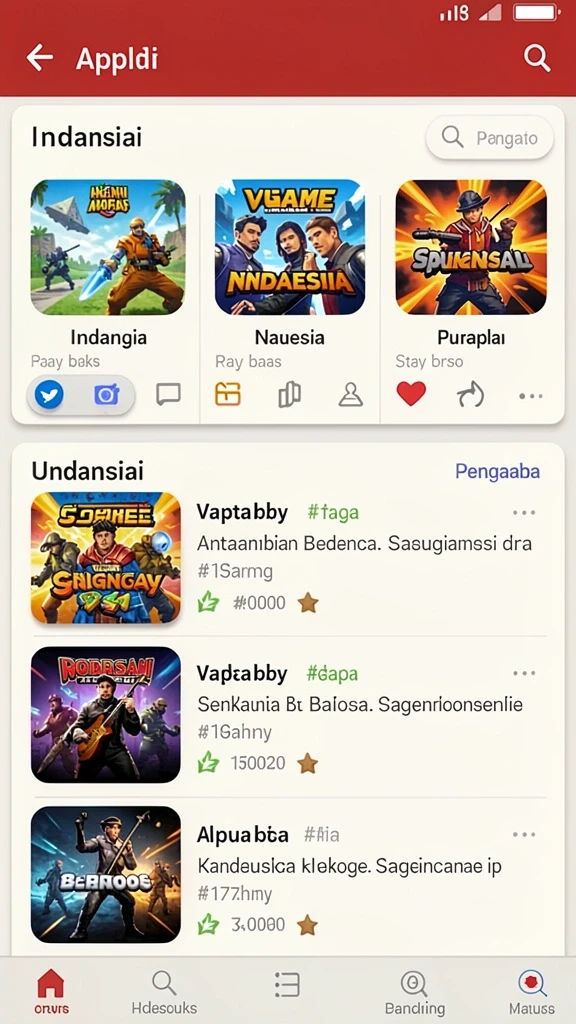Switch to the Banding tab
The width and height of the screenshot is (576, 1024).
coord(414,991)
